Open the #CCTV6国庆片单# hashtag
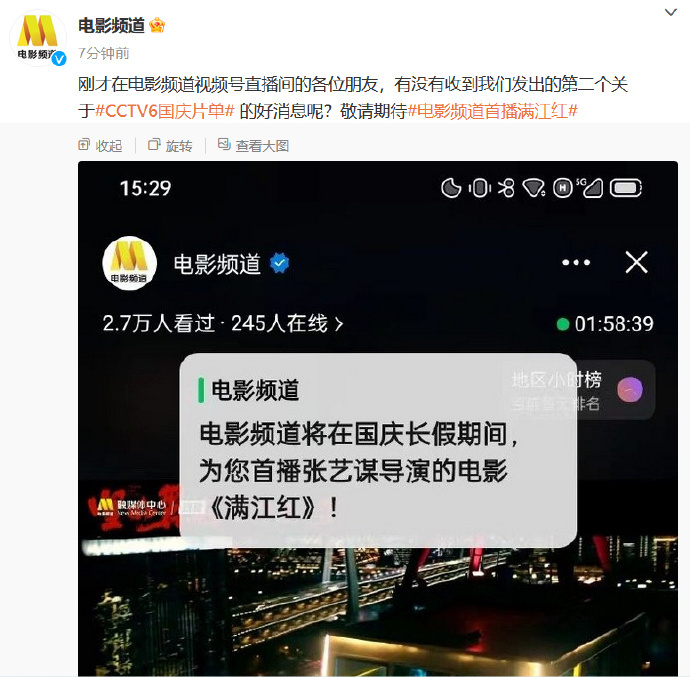Screen dimensions: 690x677 [164, 111]
